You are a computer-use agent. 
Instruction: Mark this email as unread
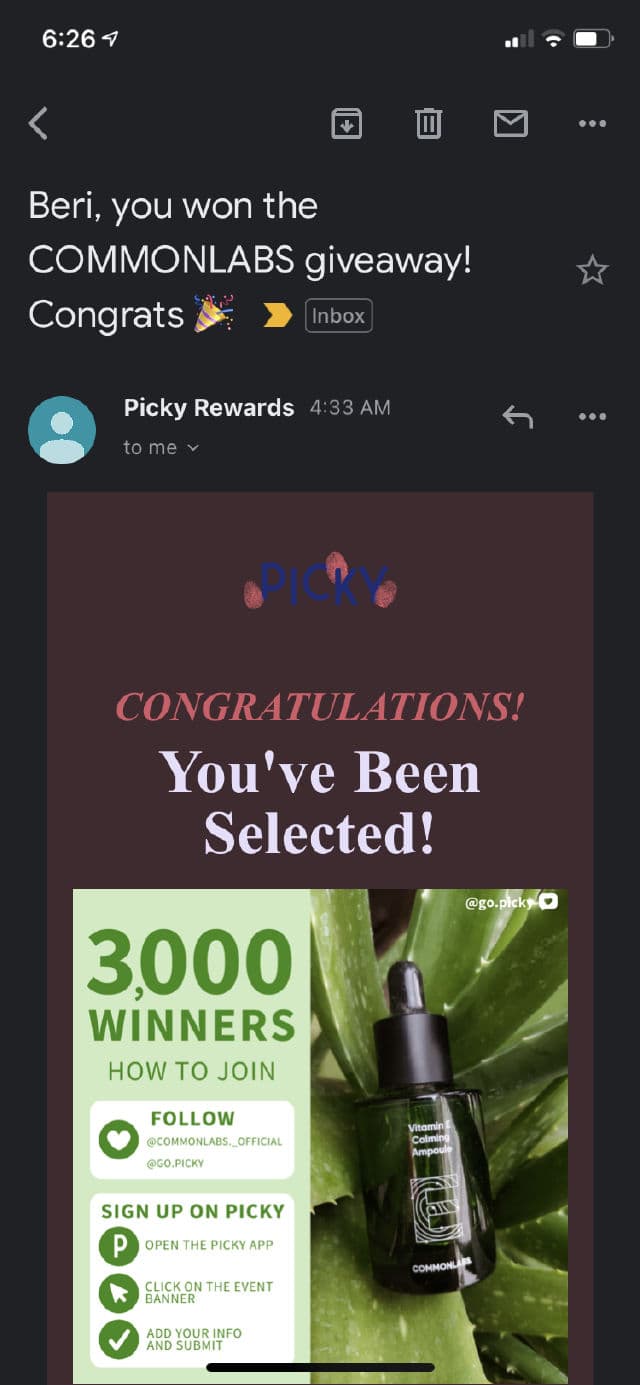(x=510, y=124)
